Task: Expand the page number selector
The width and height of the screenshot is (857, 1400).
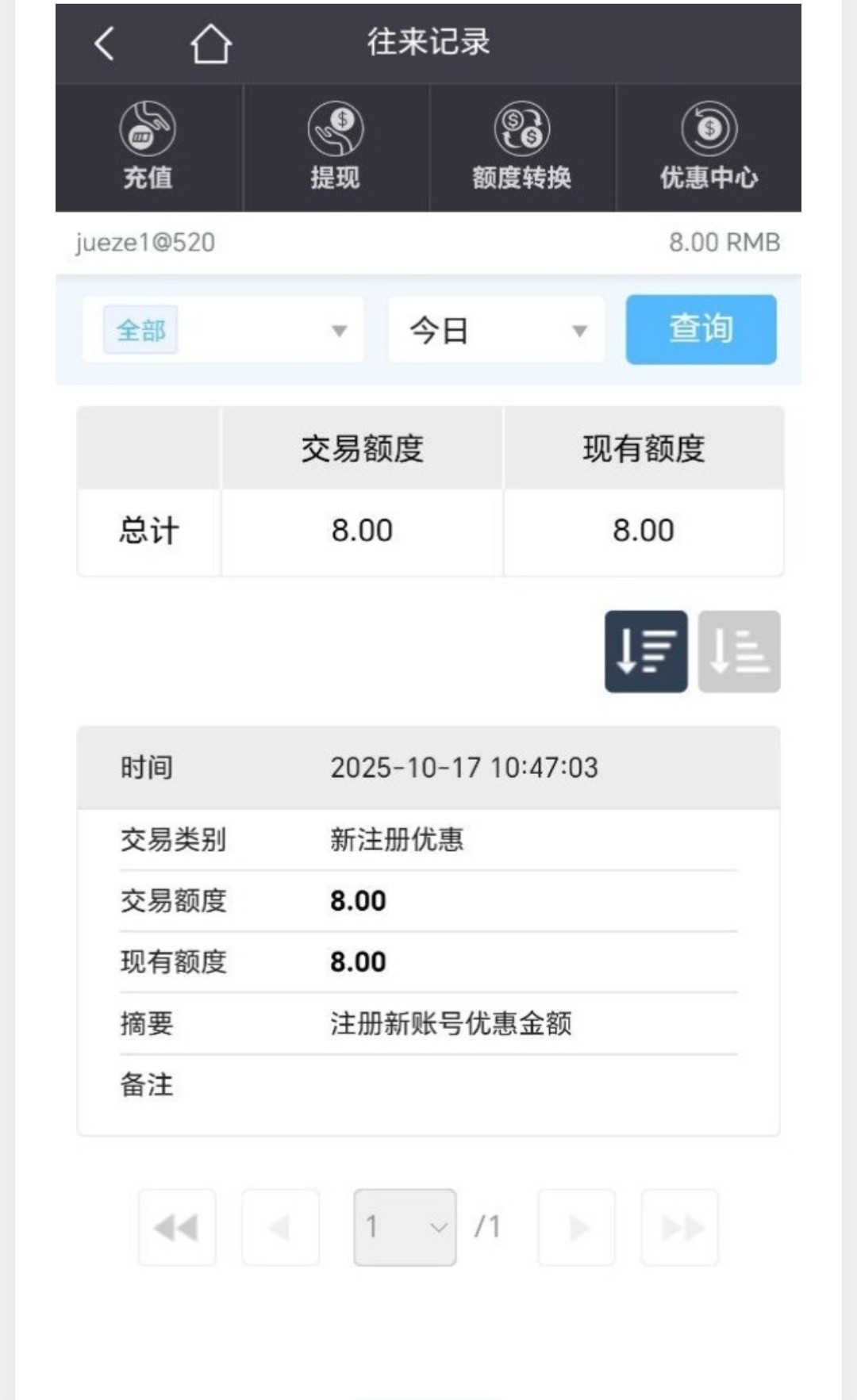Action: coord(405,1227)
